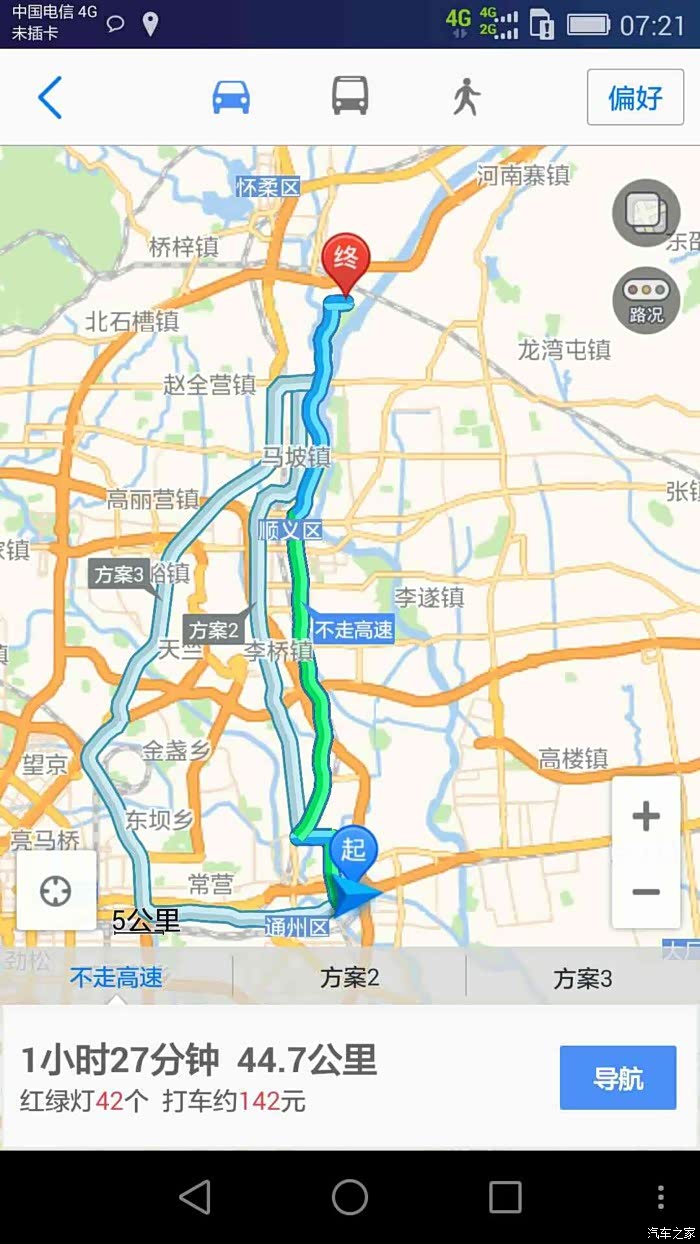Switch to walking mode

[466, 97]
